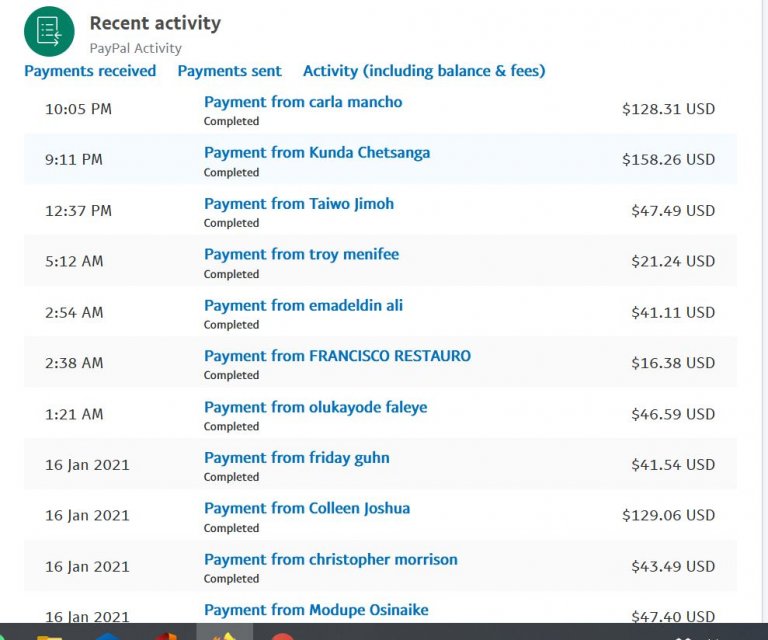Viewport: 768px width, 640px height.
Task: Open payment from Colleen Joshua
Action: pyautogui.click(x=307, y=508)
